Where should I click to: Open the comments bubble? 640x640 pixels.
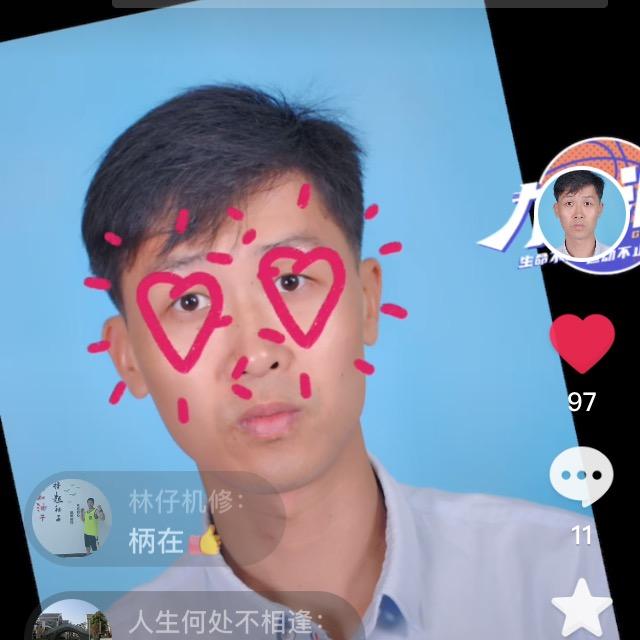(581, 477)
